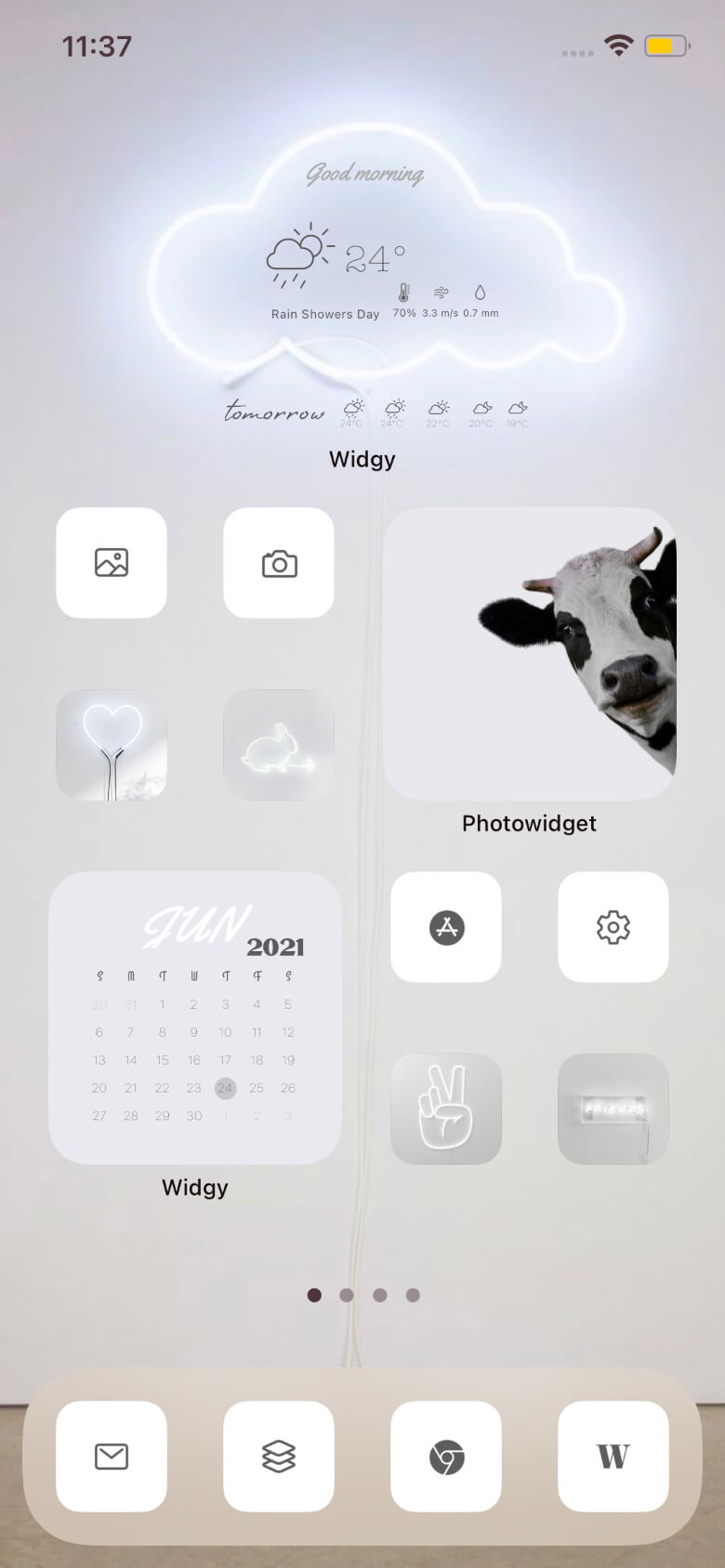Open the photos gallery app icon
This screenshot has height=1568, width=725.
coord(112,563)
